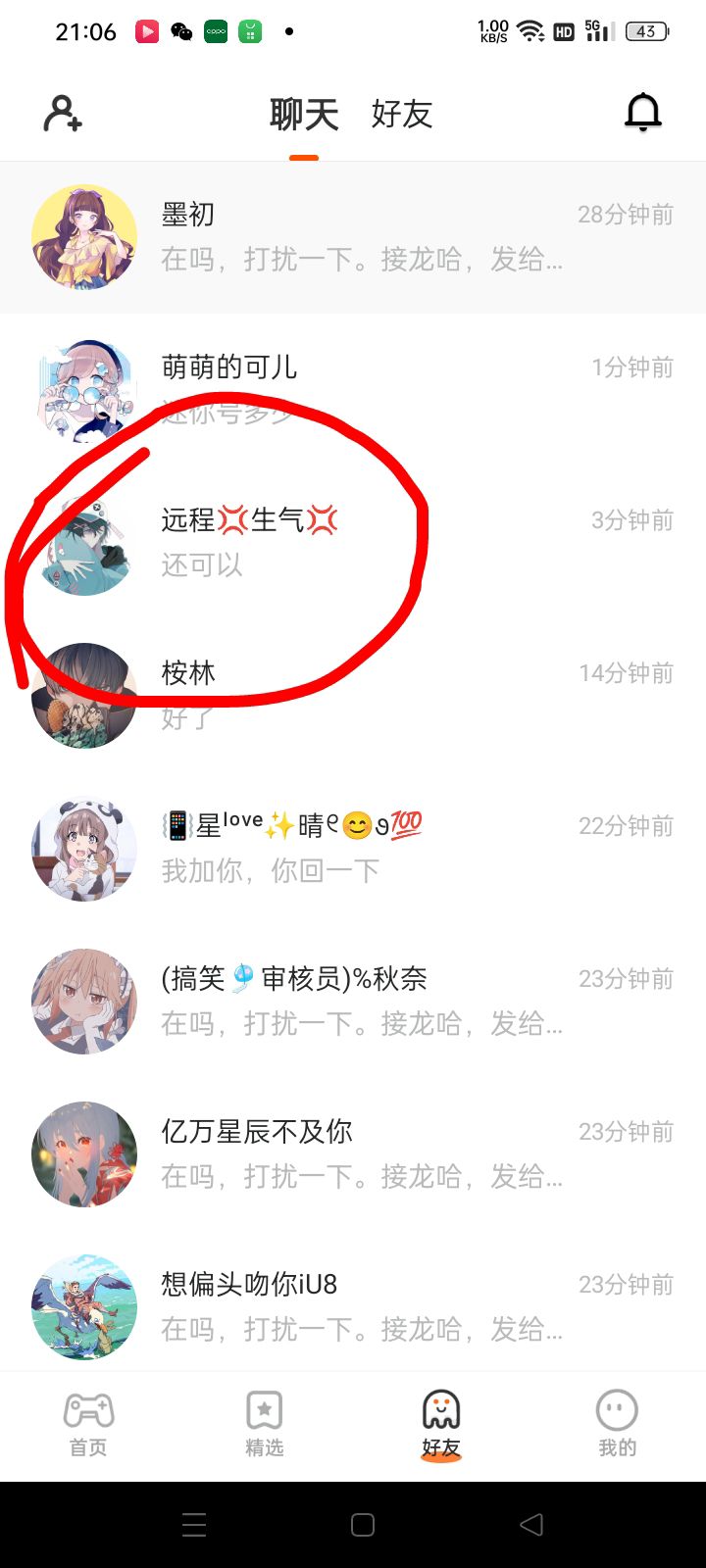Viewport: 706px width, 1568px height.
Task: Tap the add friend icon
Action: (x=63, y=114)
